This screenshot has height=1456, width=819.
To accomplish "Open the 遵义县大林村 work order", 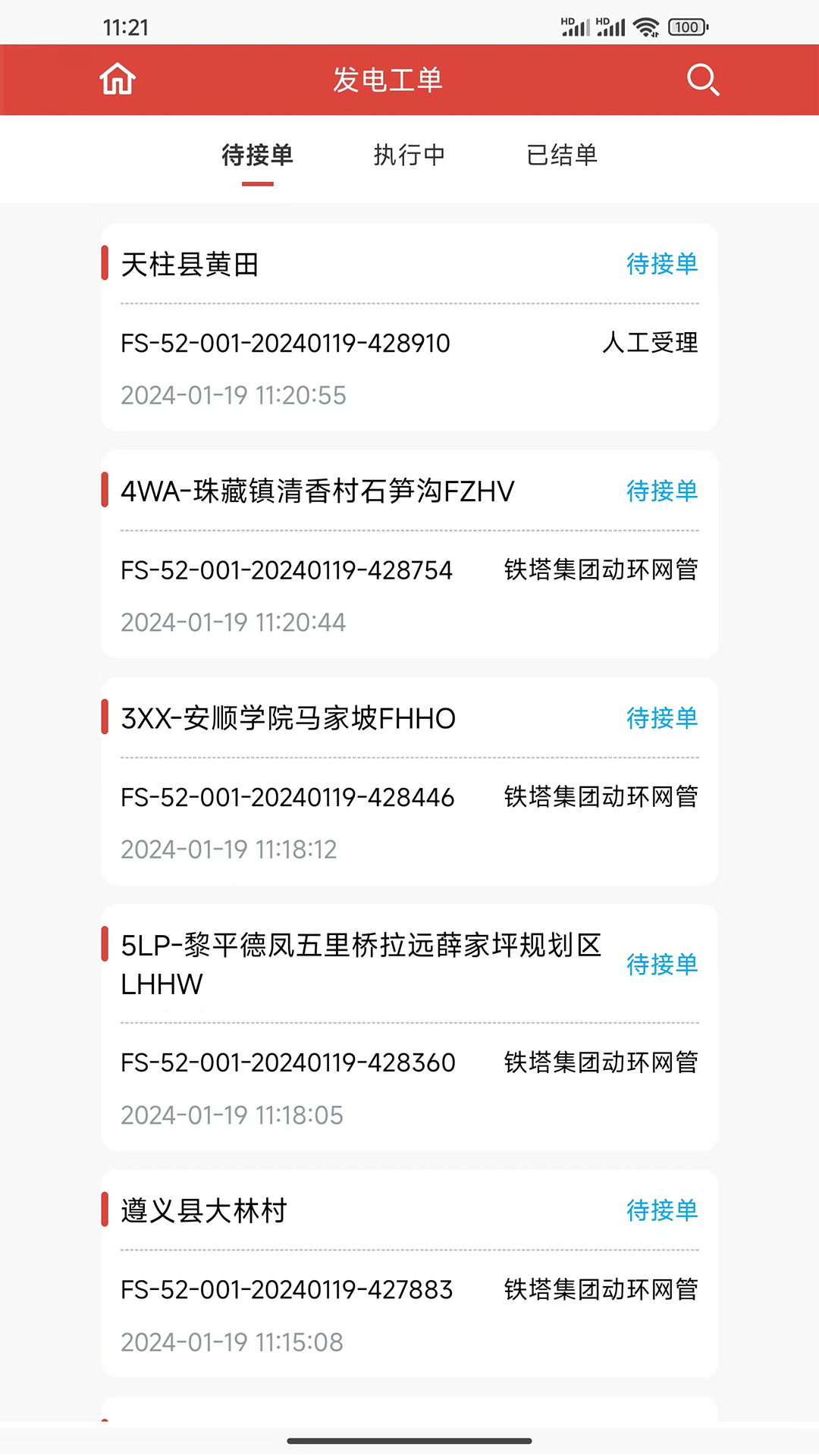I will point(409,1274).
